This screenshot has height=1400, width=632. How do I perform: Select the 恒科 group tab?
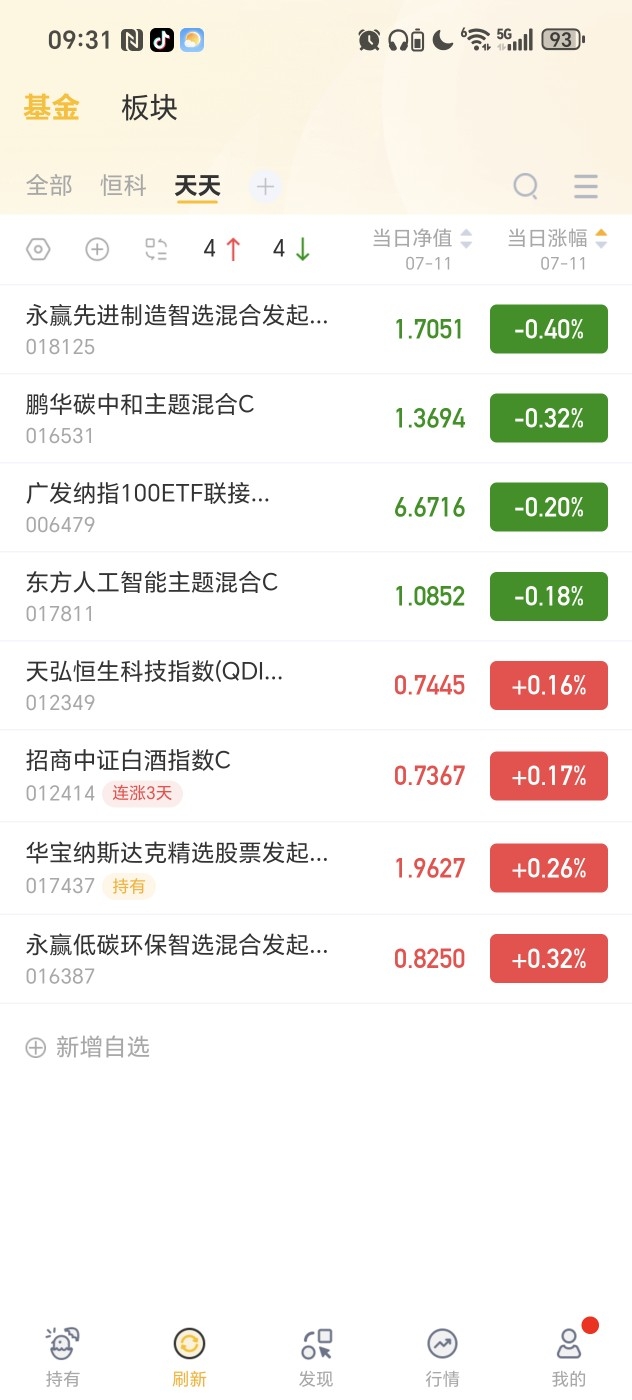click(x=124, y=186)
